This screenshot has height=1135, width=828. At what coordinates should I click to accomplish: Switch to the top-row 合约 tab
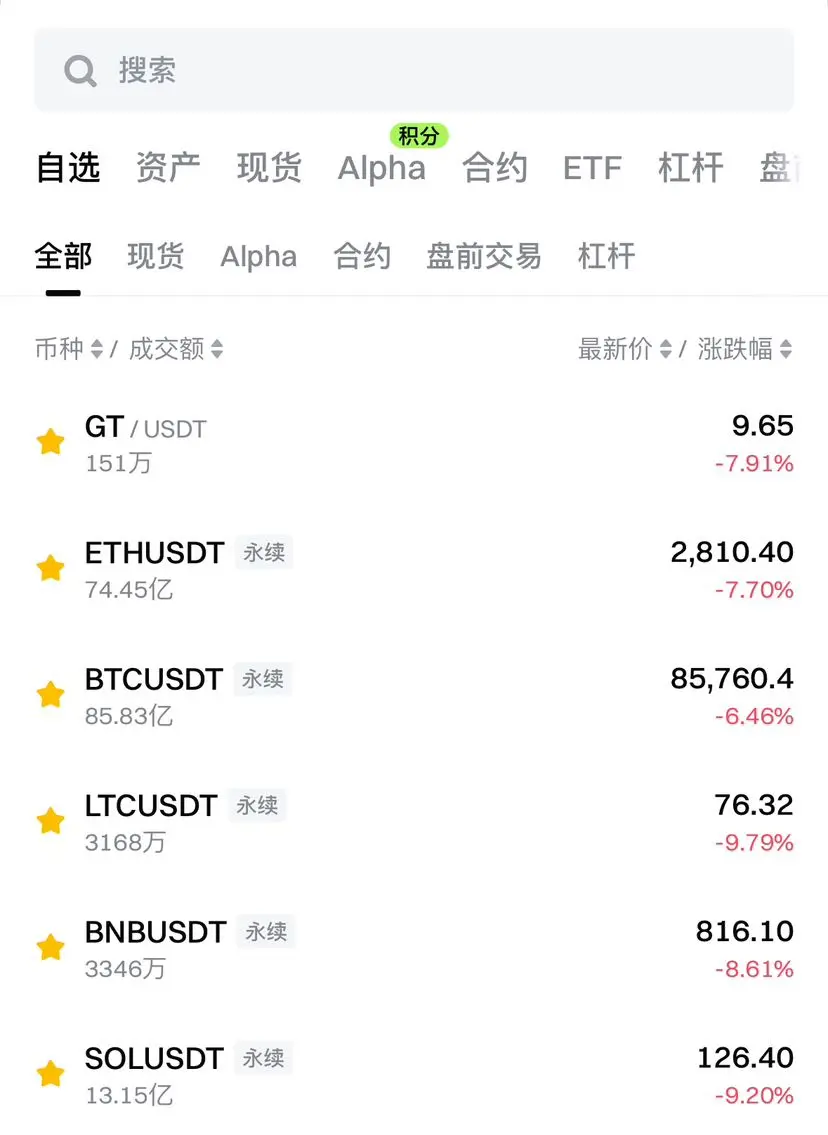(494, 168)
